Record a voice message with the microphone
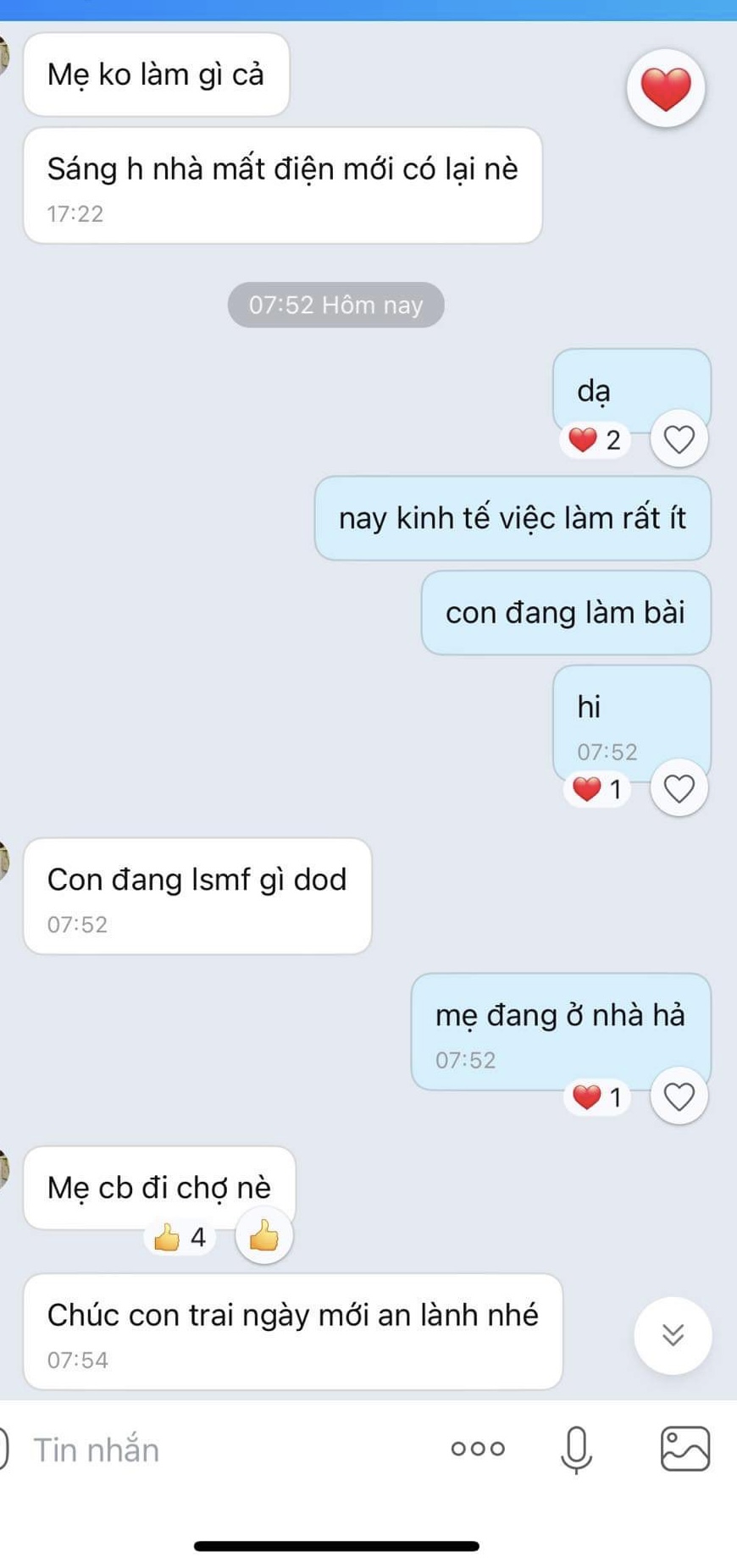737x1568 pixels. point(576,1449)
